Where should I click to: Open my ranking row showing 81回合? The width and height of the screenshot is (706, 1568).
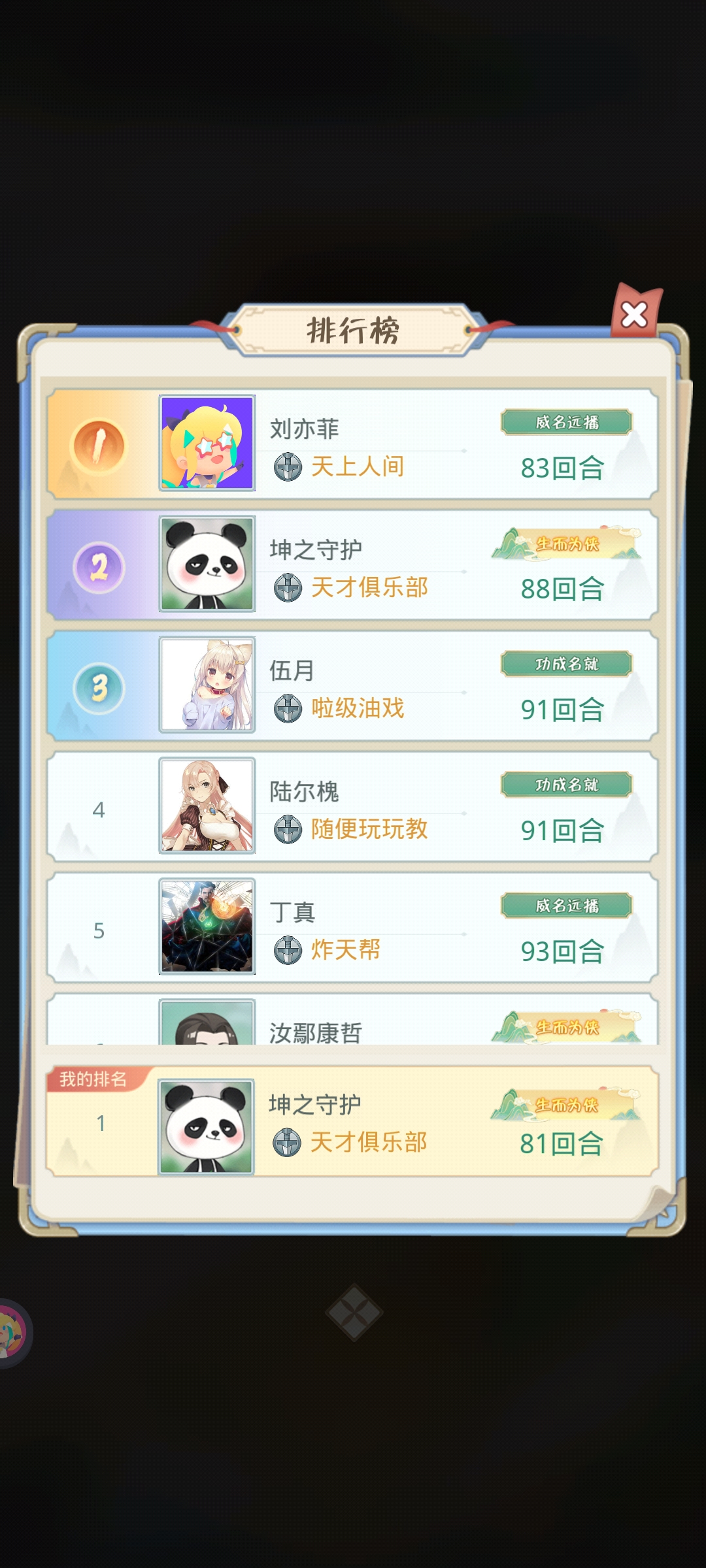352,1122
